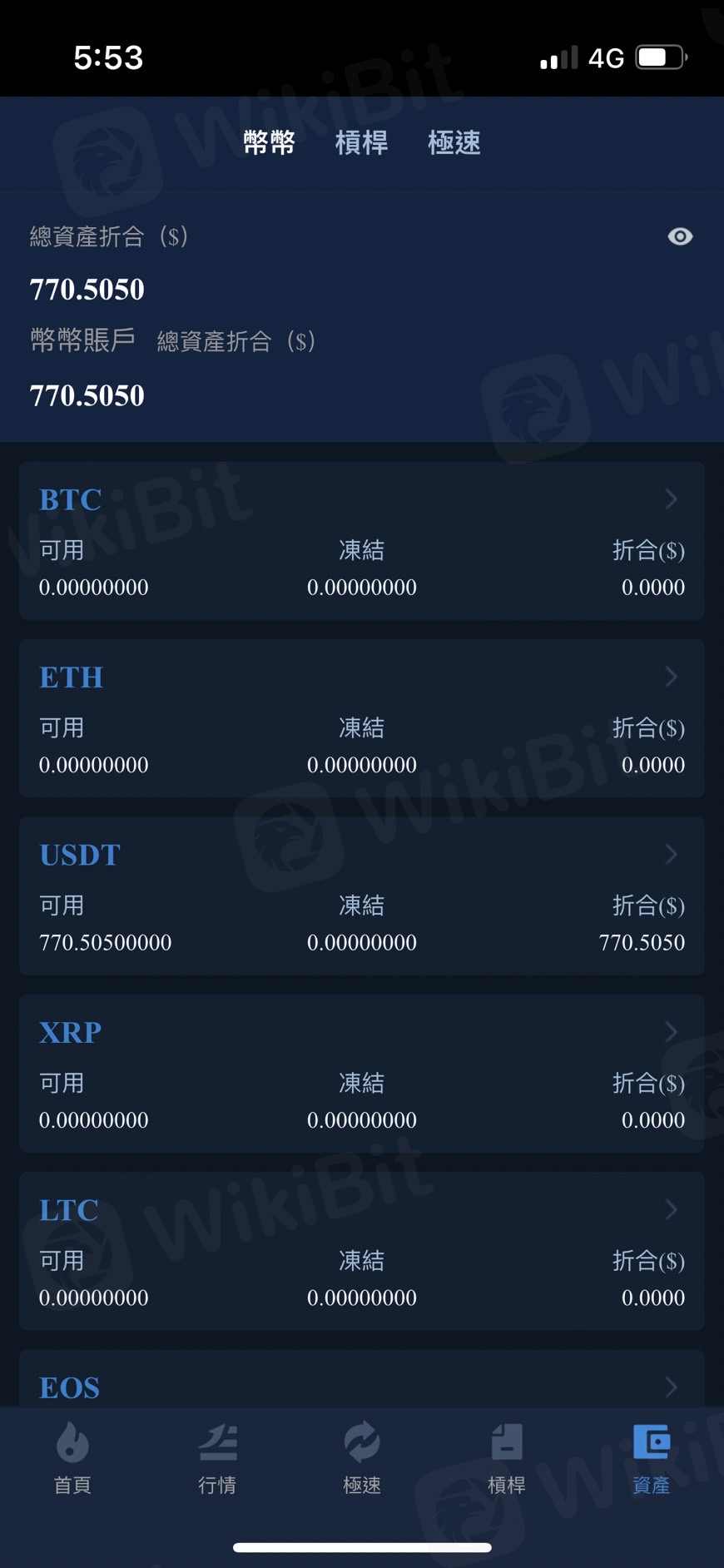Open the XRP asset card

click(361, 1073)
